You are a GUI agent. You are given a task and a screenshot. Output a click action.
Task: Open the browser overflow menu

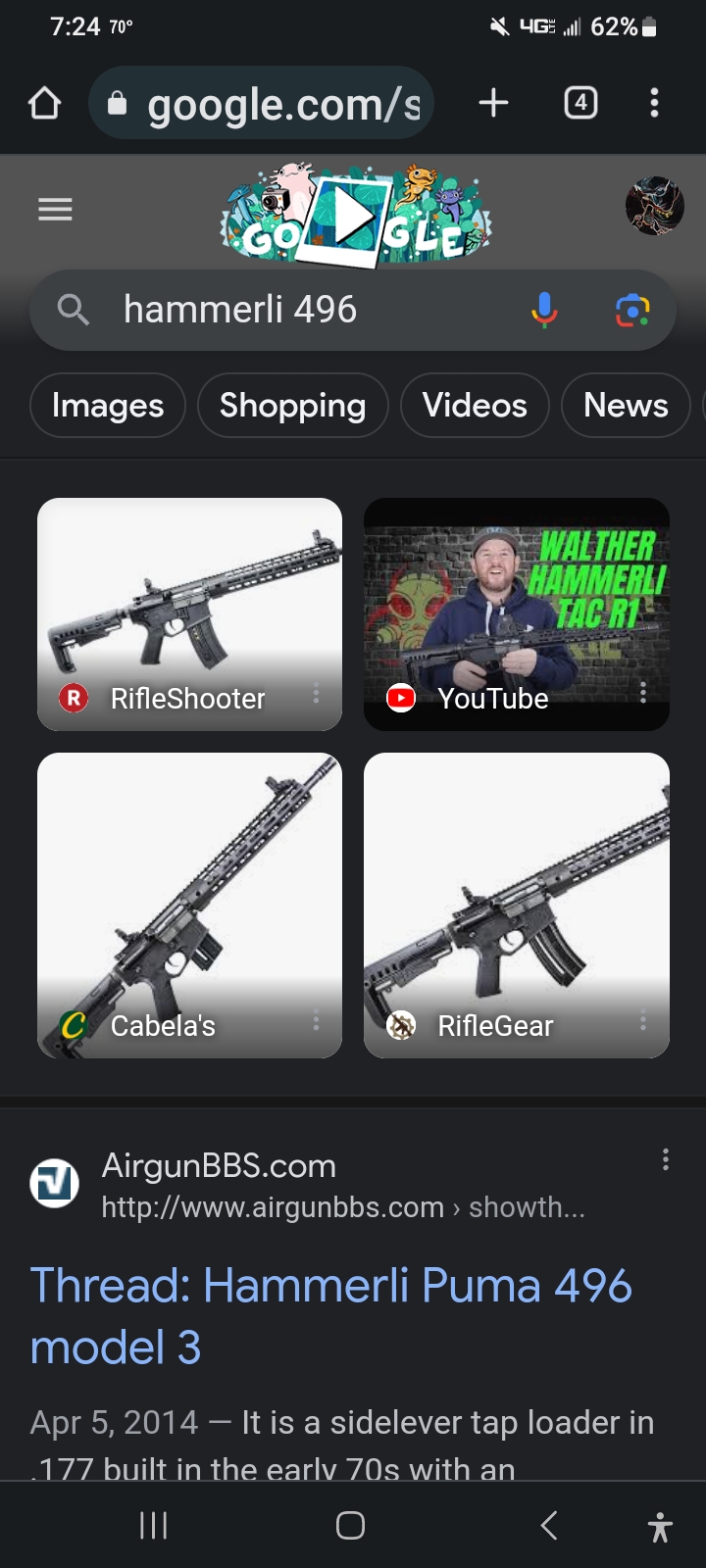pyautogui.click(x=654, y=103)
